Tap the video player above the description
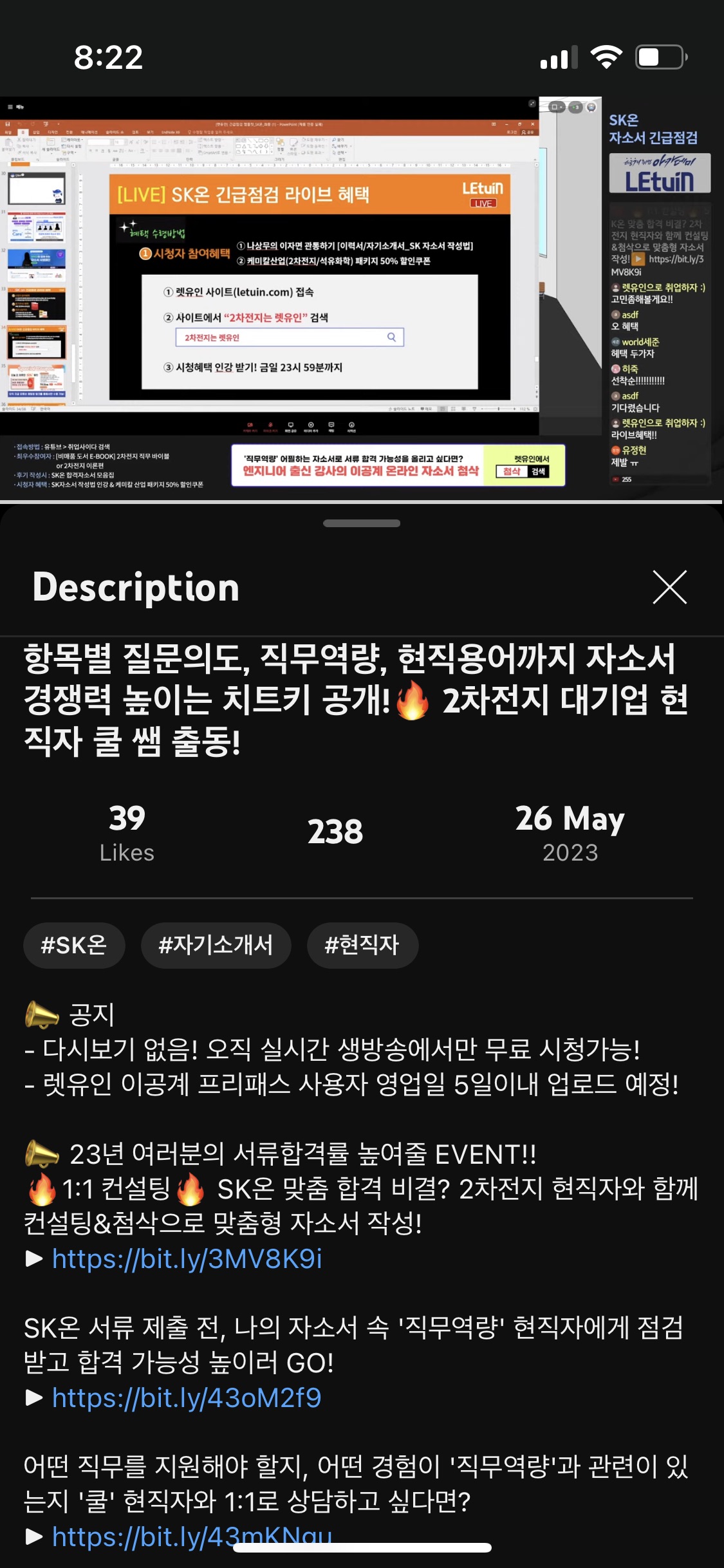The height and width of the screenshot is (1568, 724). (x=362, y=298)
